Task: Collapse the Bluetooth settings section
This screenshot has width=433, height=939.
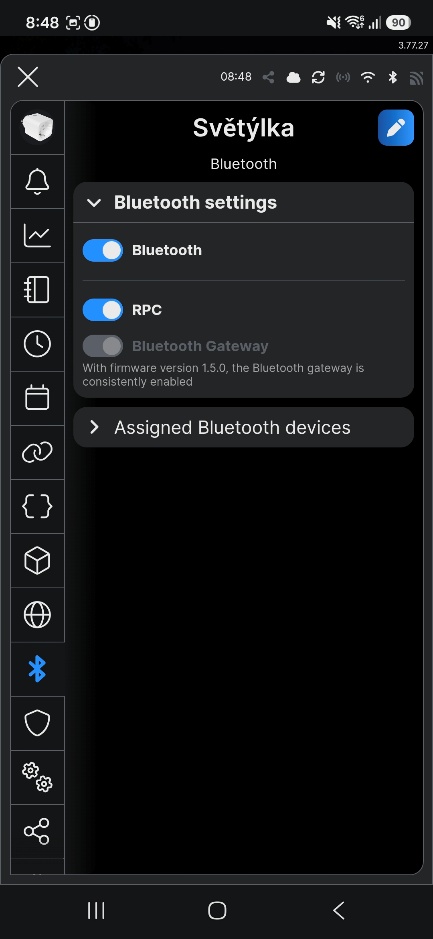Action: click(94, 202)
